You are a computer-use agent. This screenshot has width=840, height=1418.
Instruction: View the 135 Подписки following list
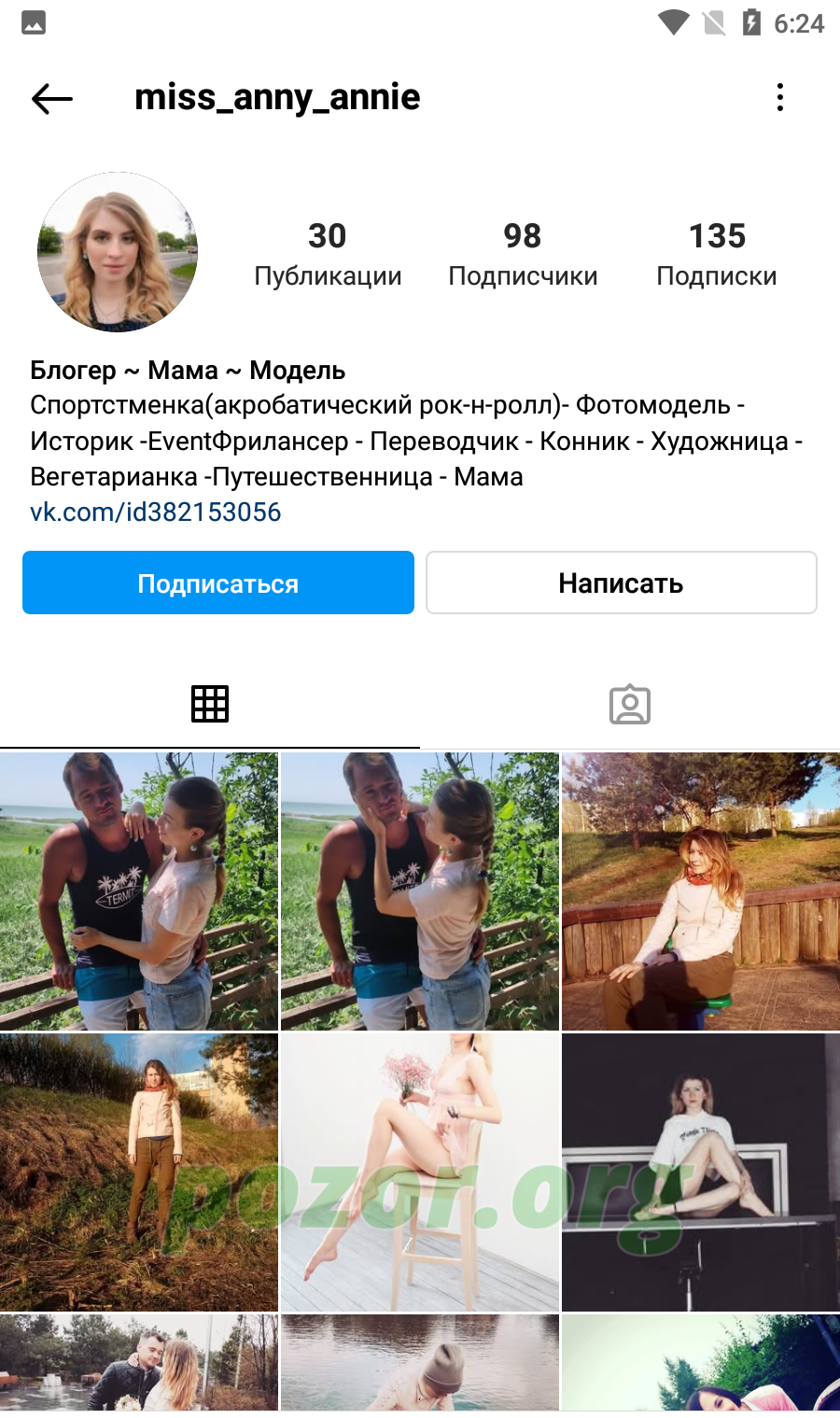click(717, 254)
